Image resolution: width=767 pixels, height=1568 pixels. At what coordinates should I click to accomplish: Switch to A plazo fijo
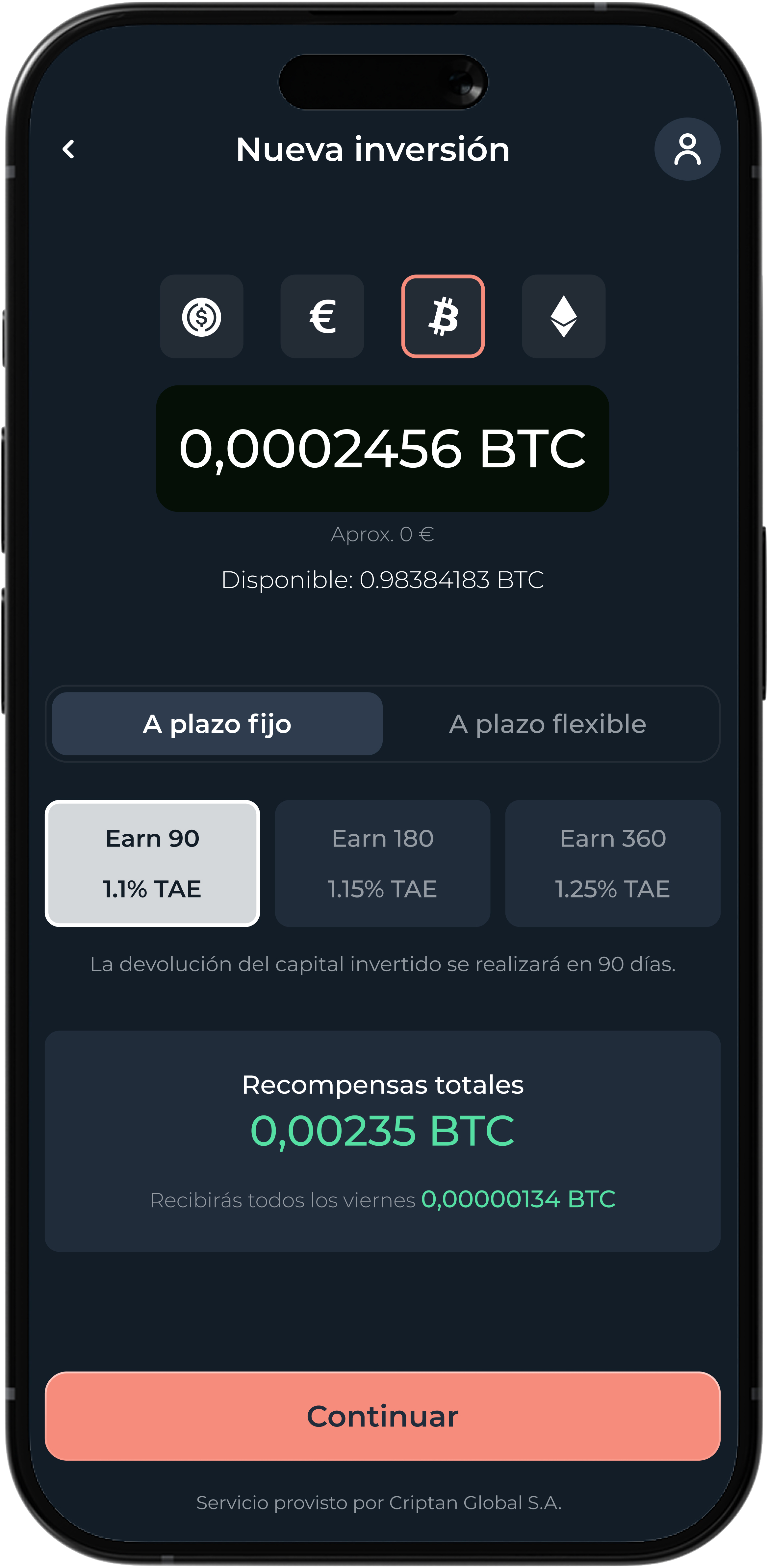pos(217,724)
